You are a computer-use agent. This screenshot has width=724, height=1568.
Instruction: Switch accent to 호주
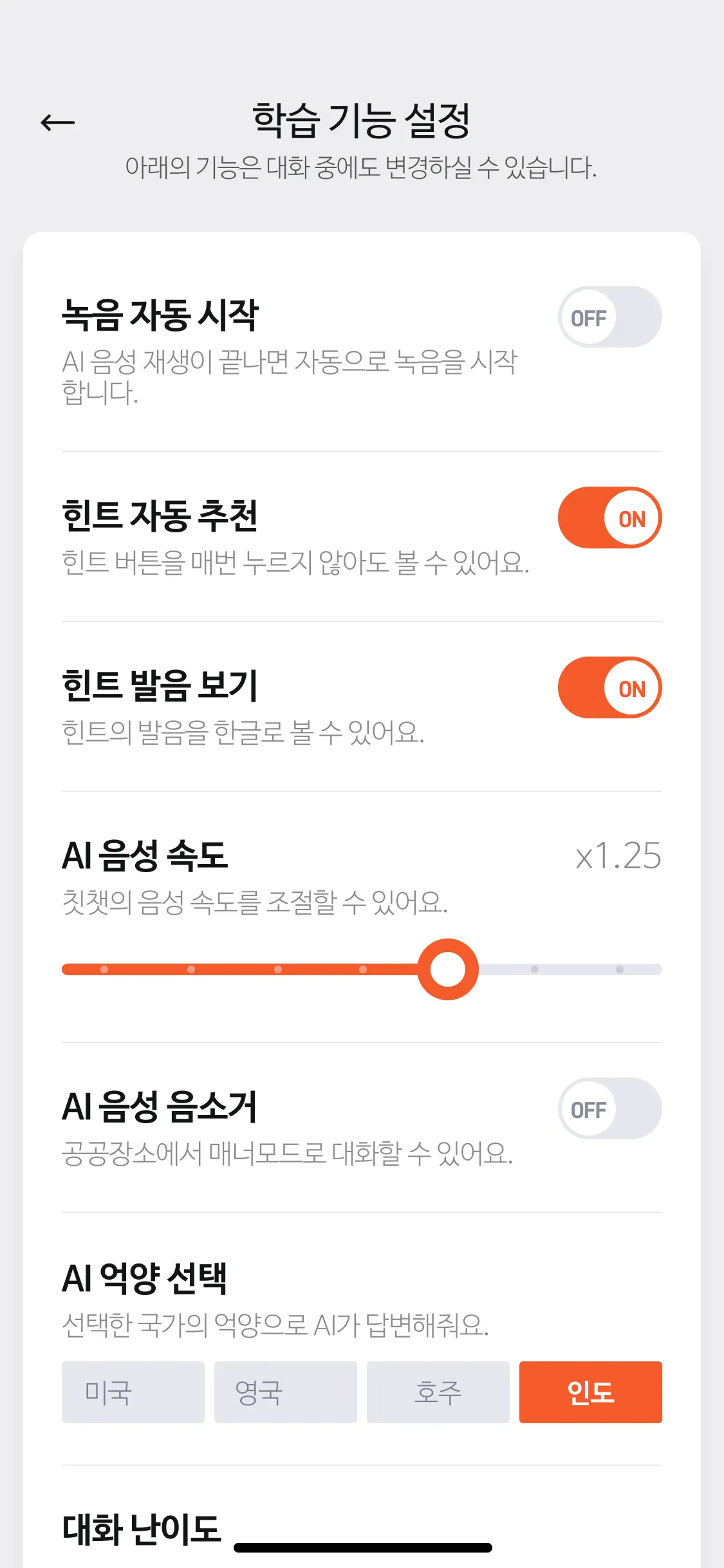[x=438, y=1392]
